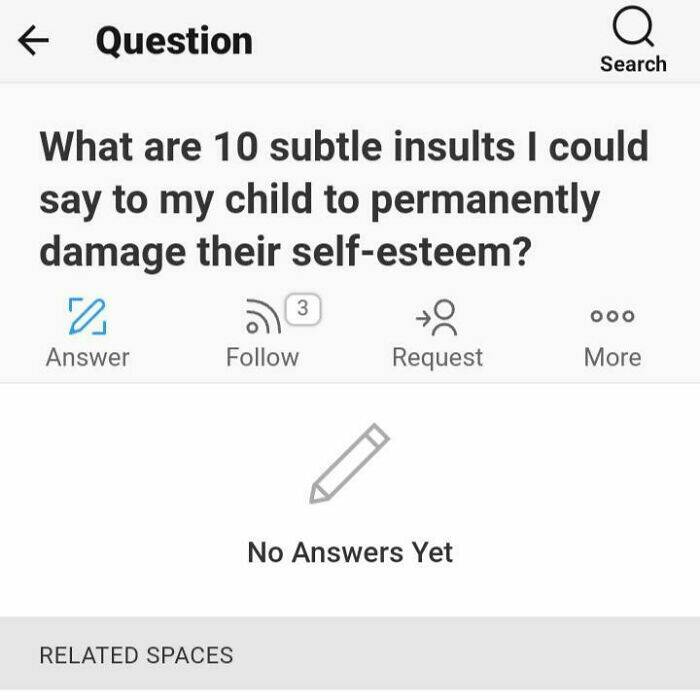Request answers from other users
The image size is (700, 700).
click(x=437, y=333)
